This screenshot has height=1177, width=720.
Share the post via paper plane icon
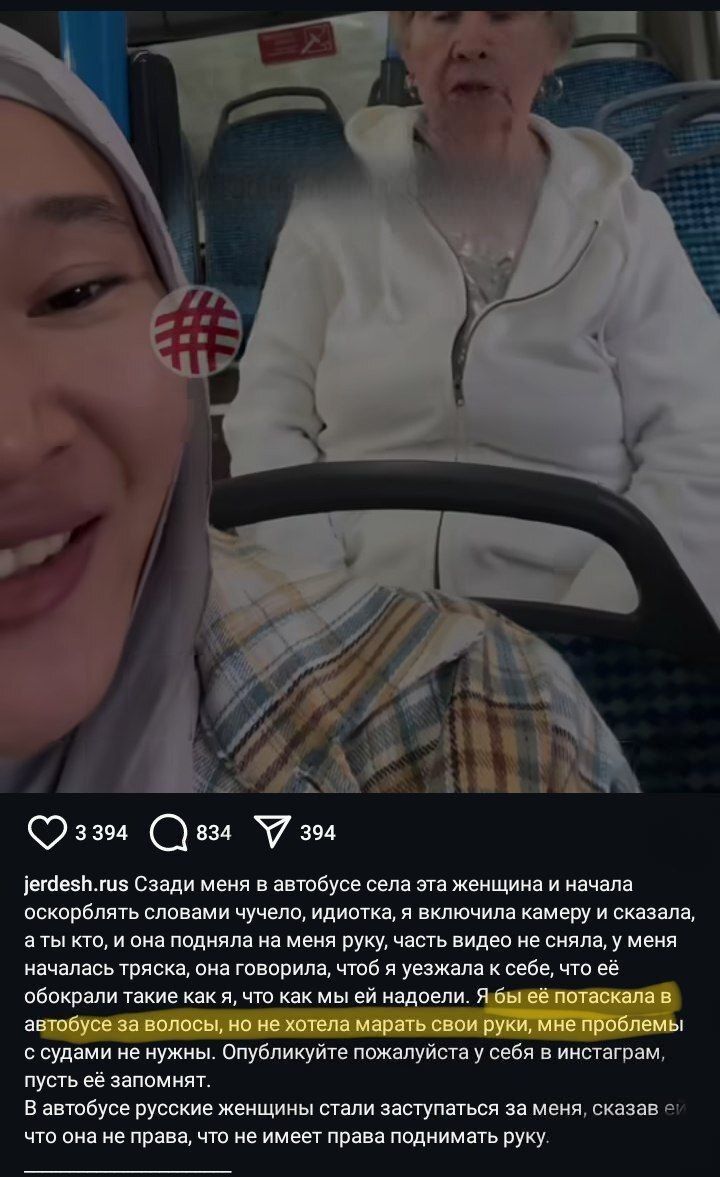pos(271,832)
